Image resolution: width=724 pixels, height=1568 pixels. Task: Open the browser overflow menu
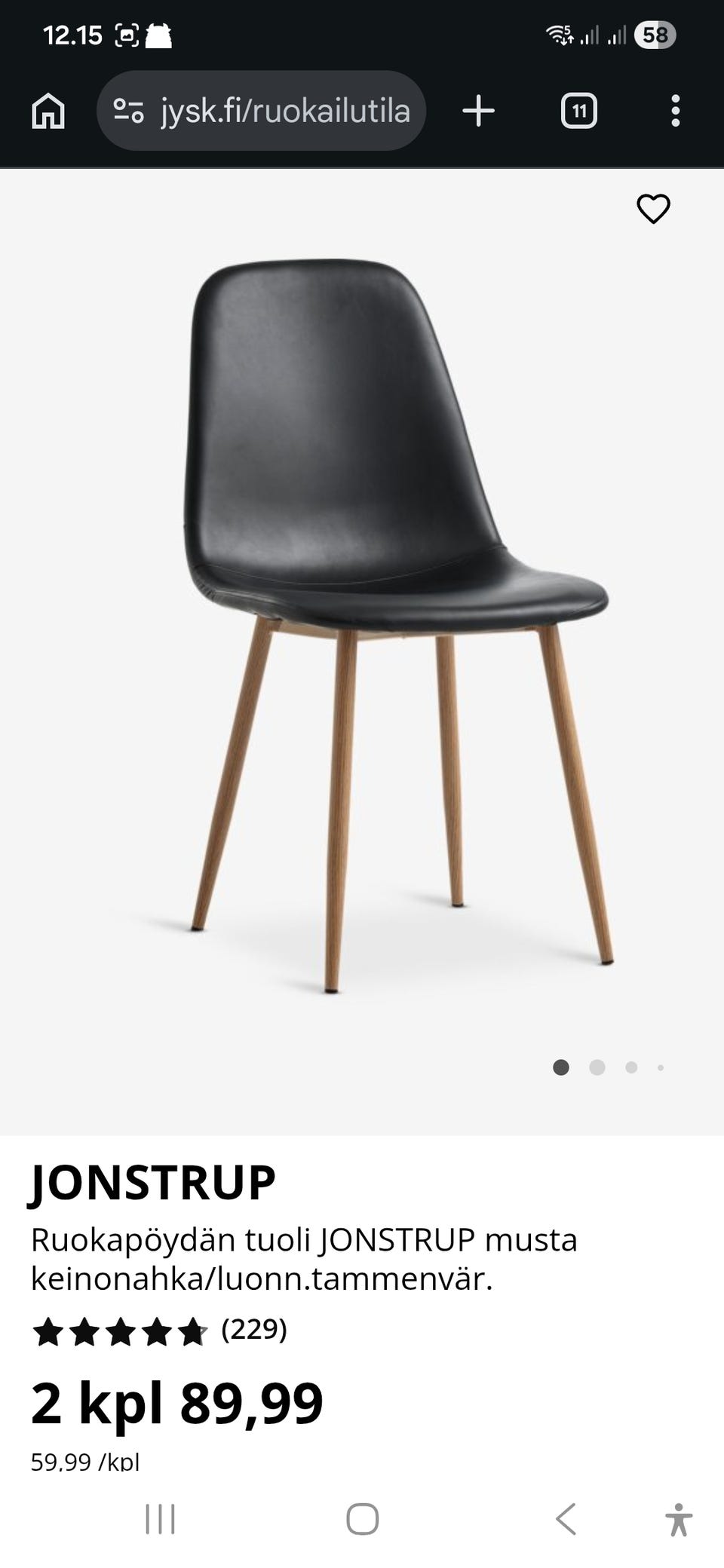(x=675, y=112)
